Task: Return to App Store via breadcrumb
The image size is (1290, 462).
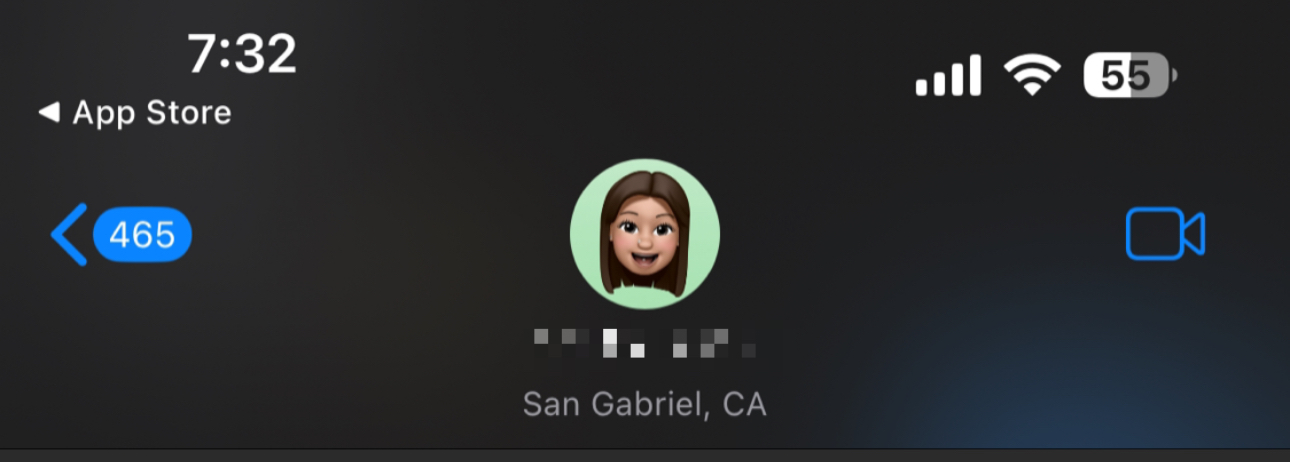Action: 134,112
